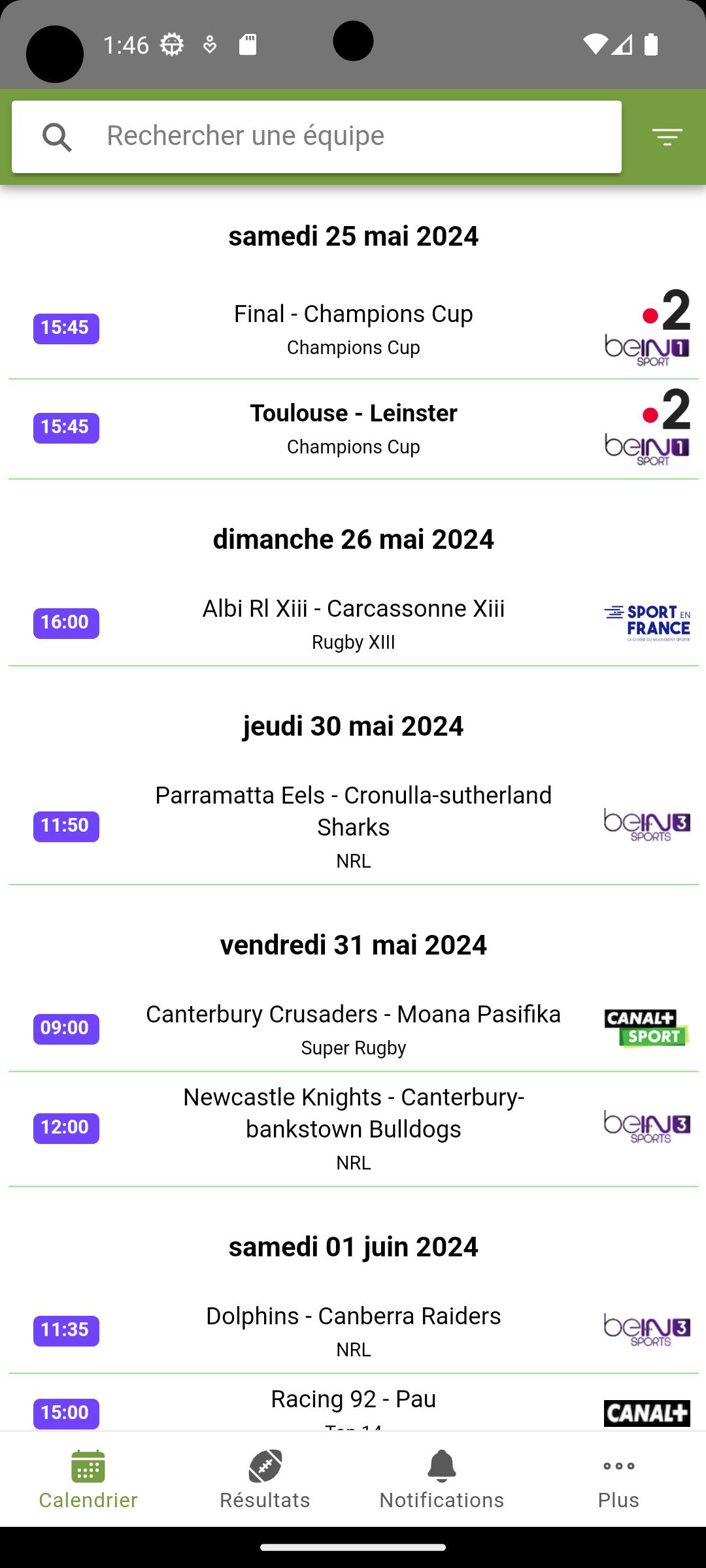Open the filter options icon
Screen dimensions: 706x1568
[x=667, y=137]
